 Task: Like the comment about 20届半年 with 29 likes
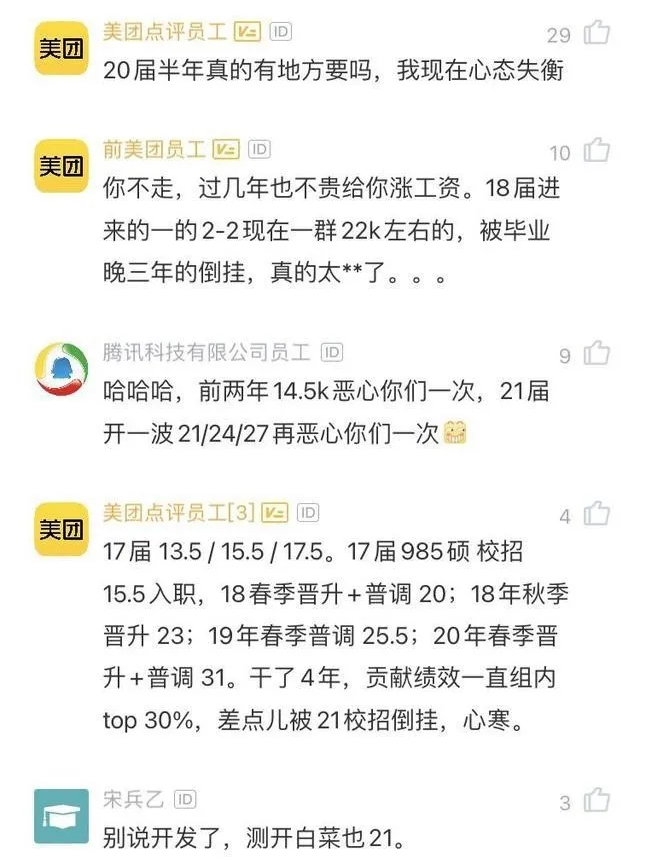[x=597, y=34]
